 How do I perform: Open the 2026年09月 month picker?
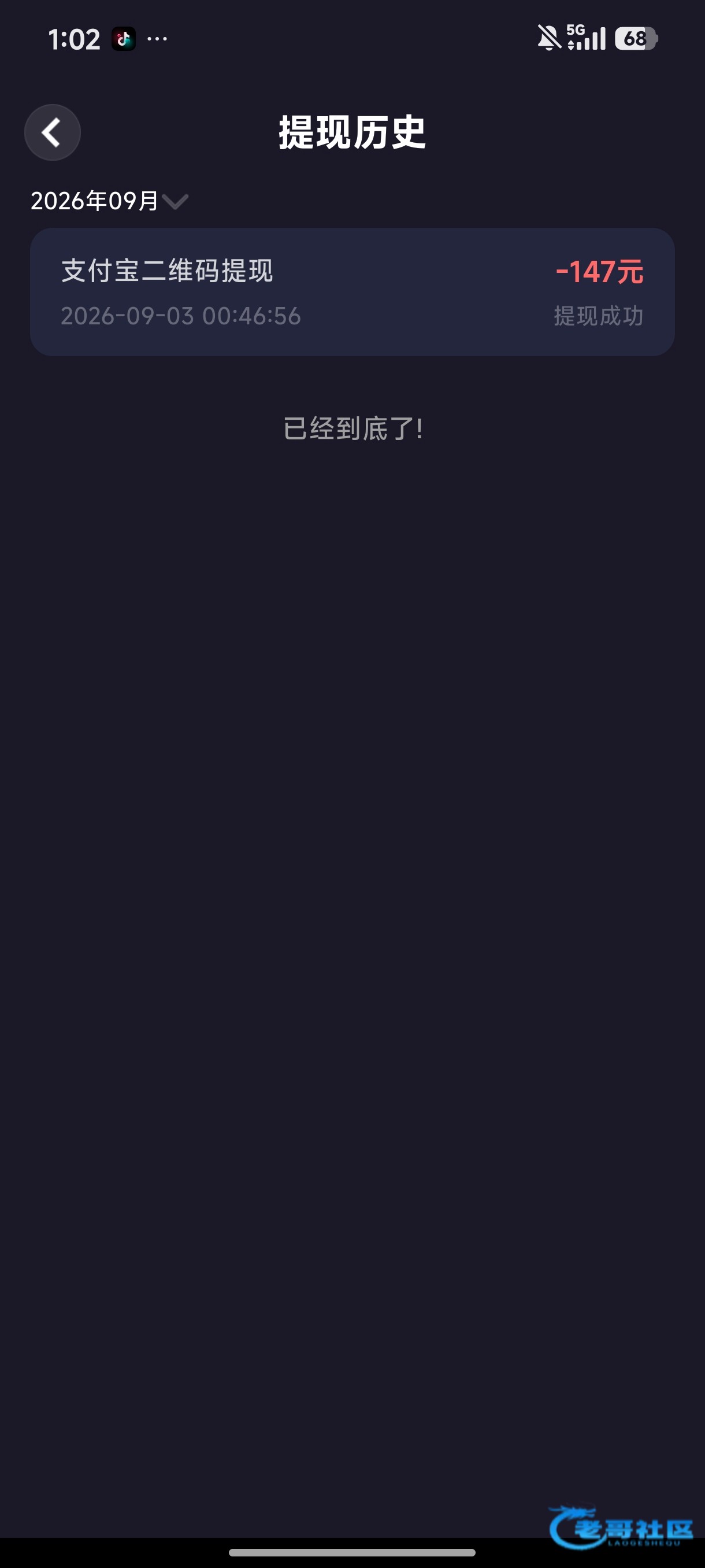point(109,201)
